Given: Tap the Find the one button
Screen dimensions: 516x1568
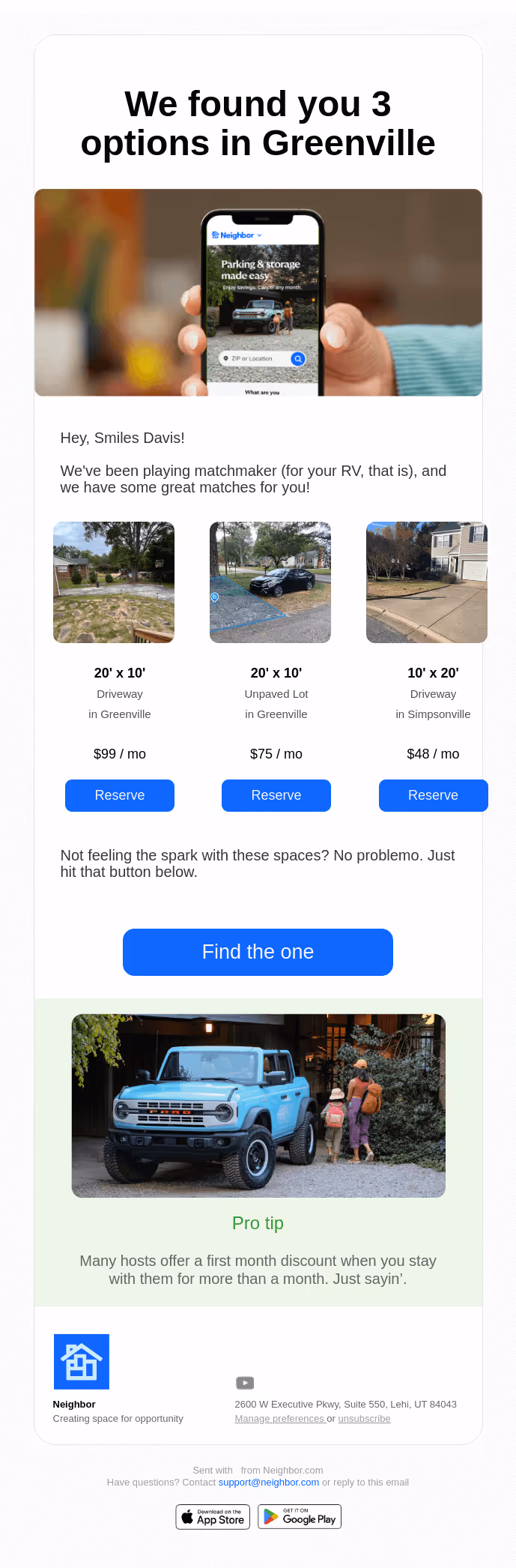Looking at the screenshot, I should coord(258,952).
